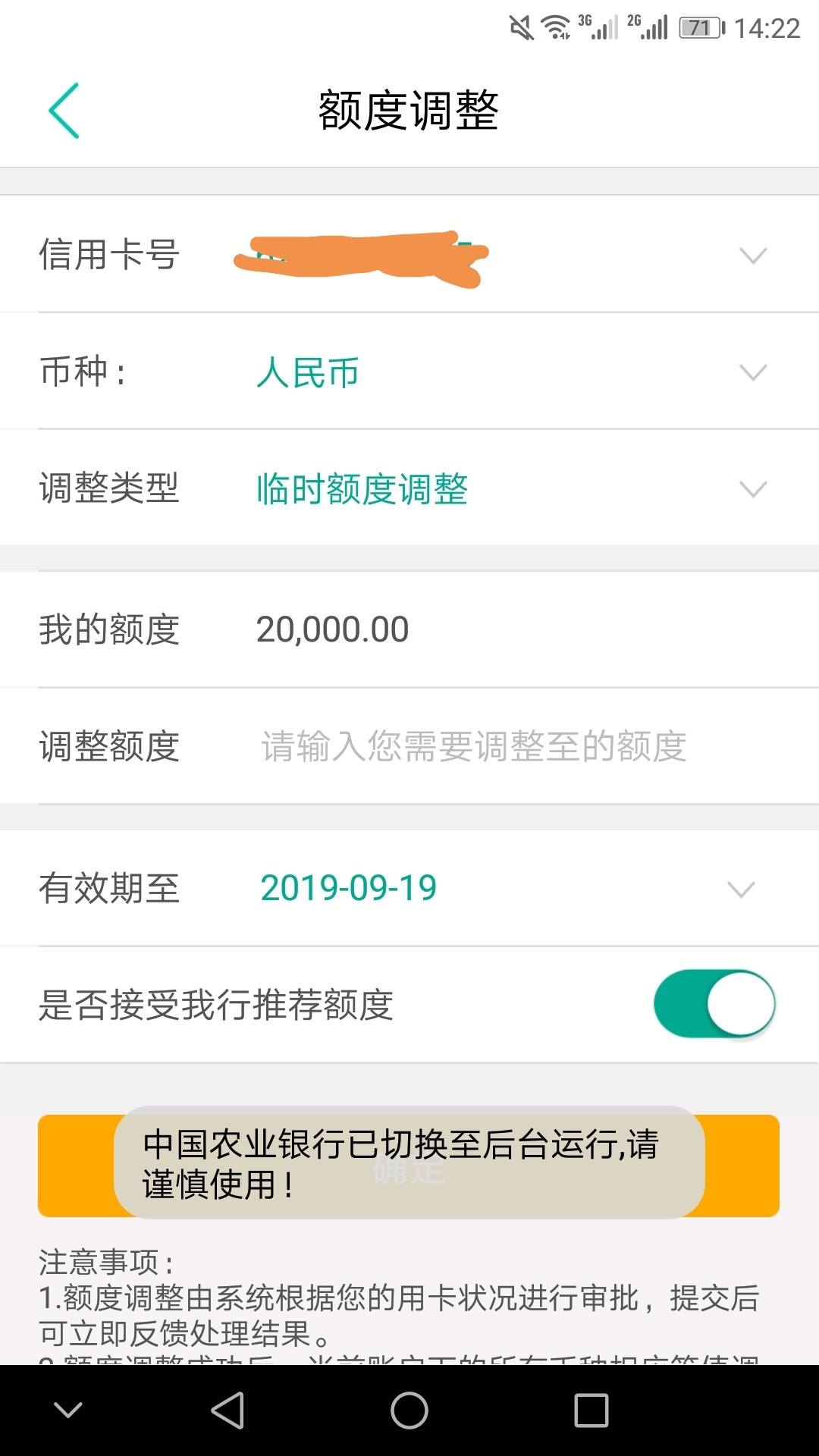
Task: Select the 2019-09-19 expiry date text
Action: point(349,886)
